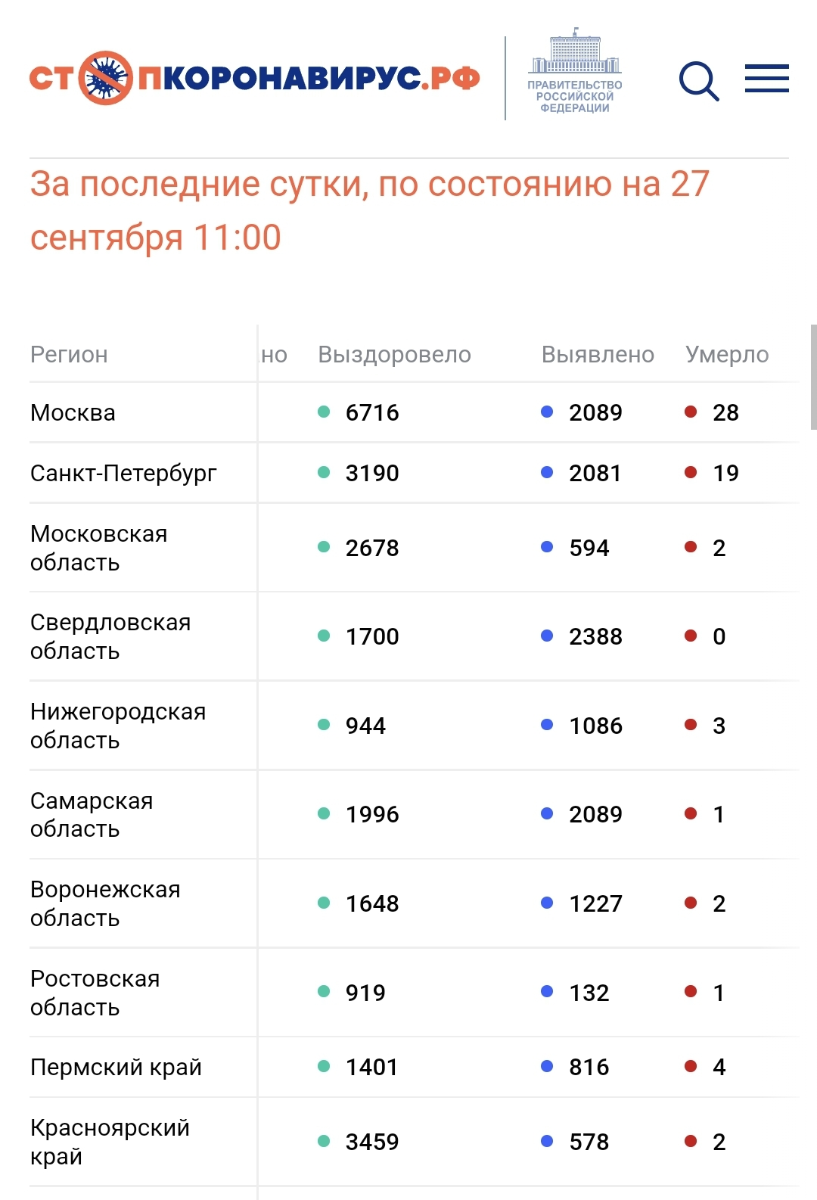Open the search magnifier icon
This screenshot has width=817, height=1200.
coord(699,81)
